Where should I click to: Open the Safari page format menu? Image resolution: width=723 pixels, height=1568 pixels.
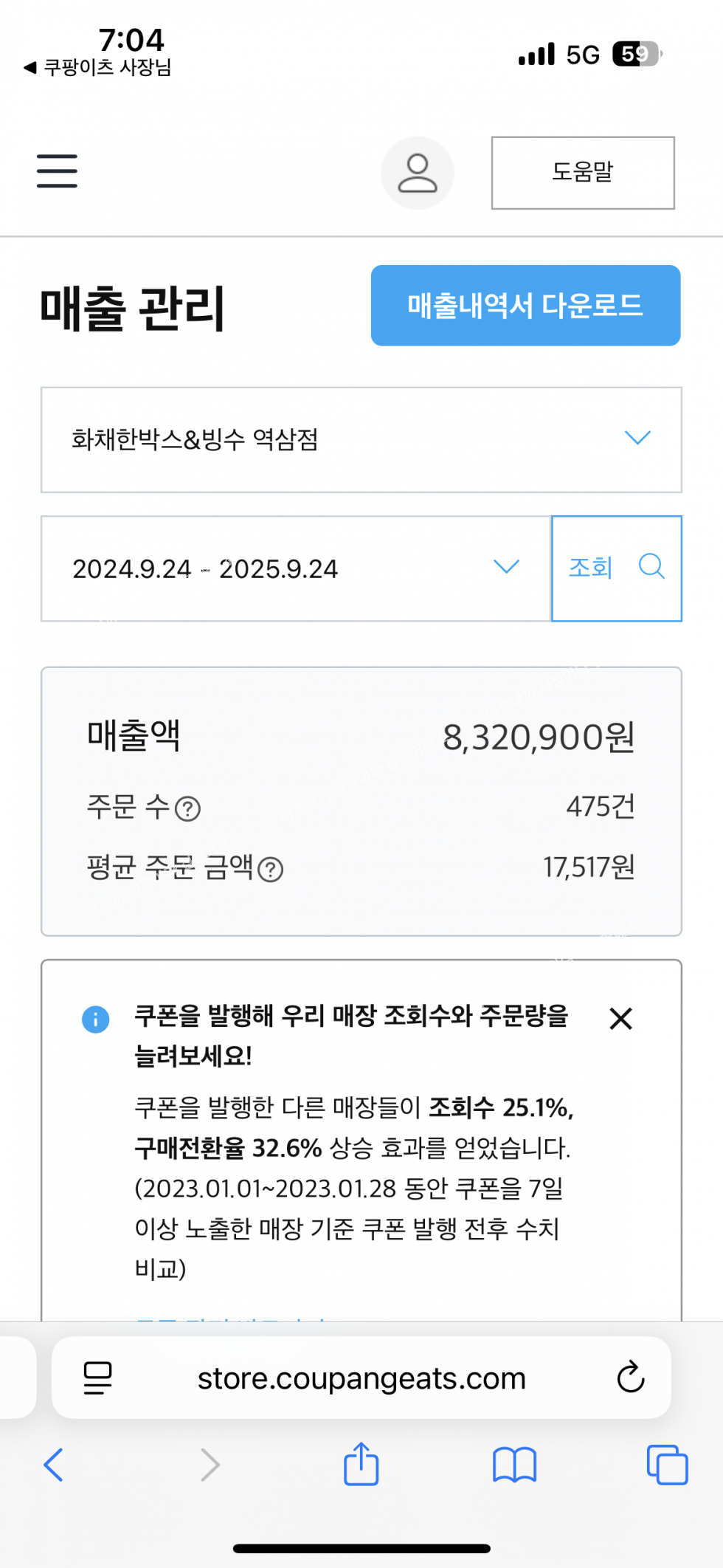click(x=97, y=1378)
